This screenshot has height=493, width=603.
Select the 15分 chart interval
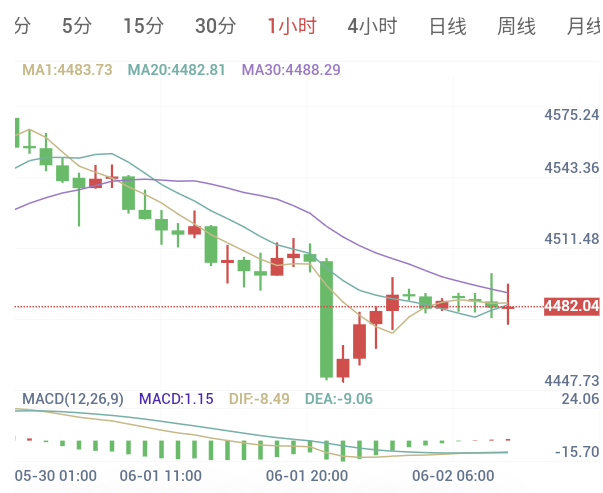tap(143, 26)
